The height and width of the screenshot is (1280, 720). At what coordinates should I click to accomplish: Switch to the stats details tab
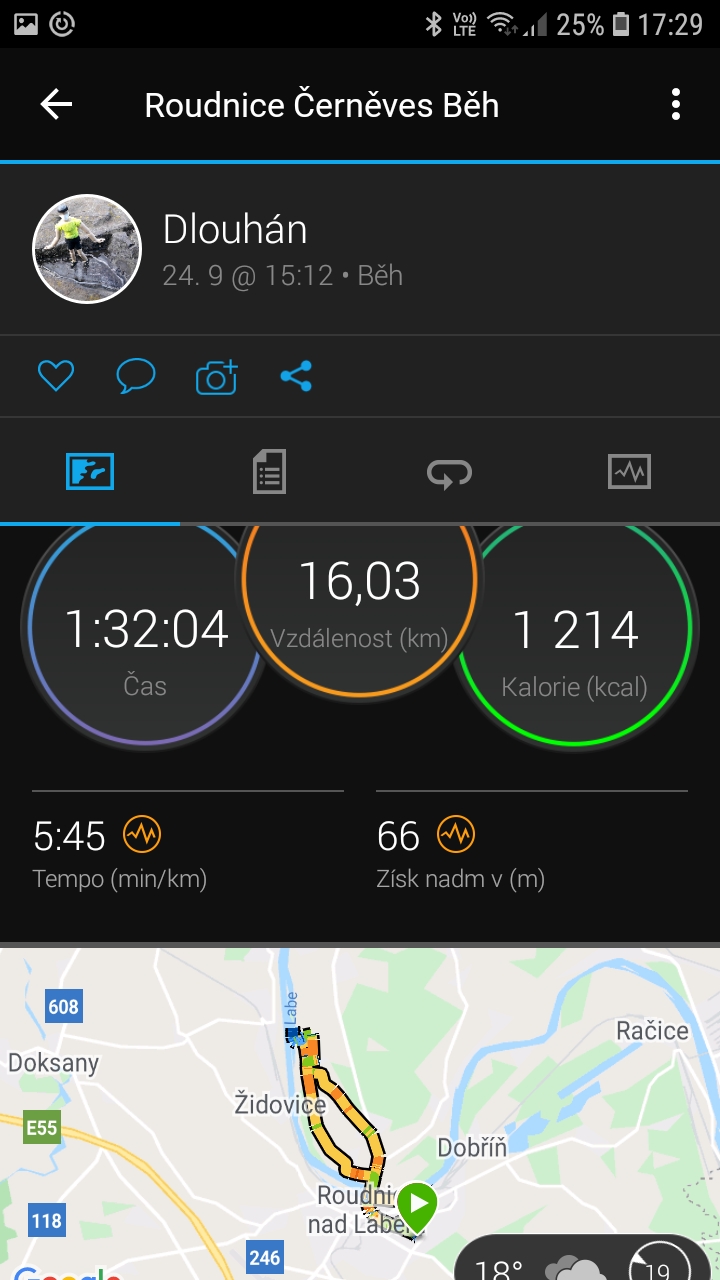[x=270, y=471]
